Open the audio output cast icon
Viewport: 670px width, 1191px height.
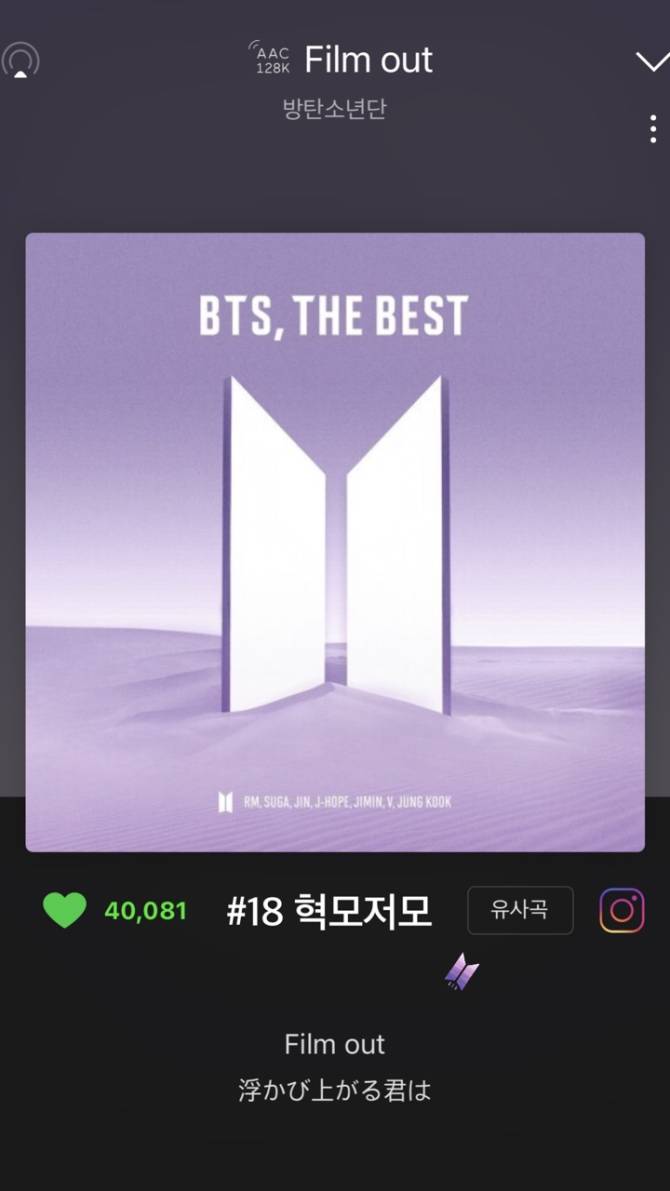(x=20, y=62)
